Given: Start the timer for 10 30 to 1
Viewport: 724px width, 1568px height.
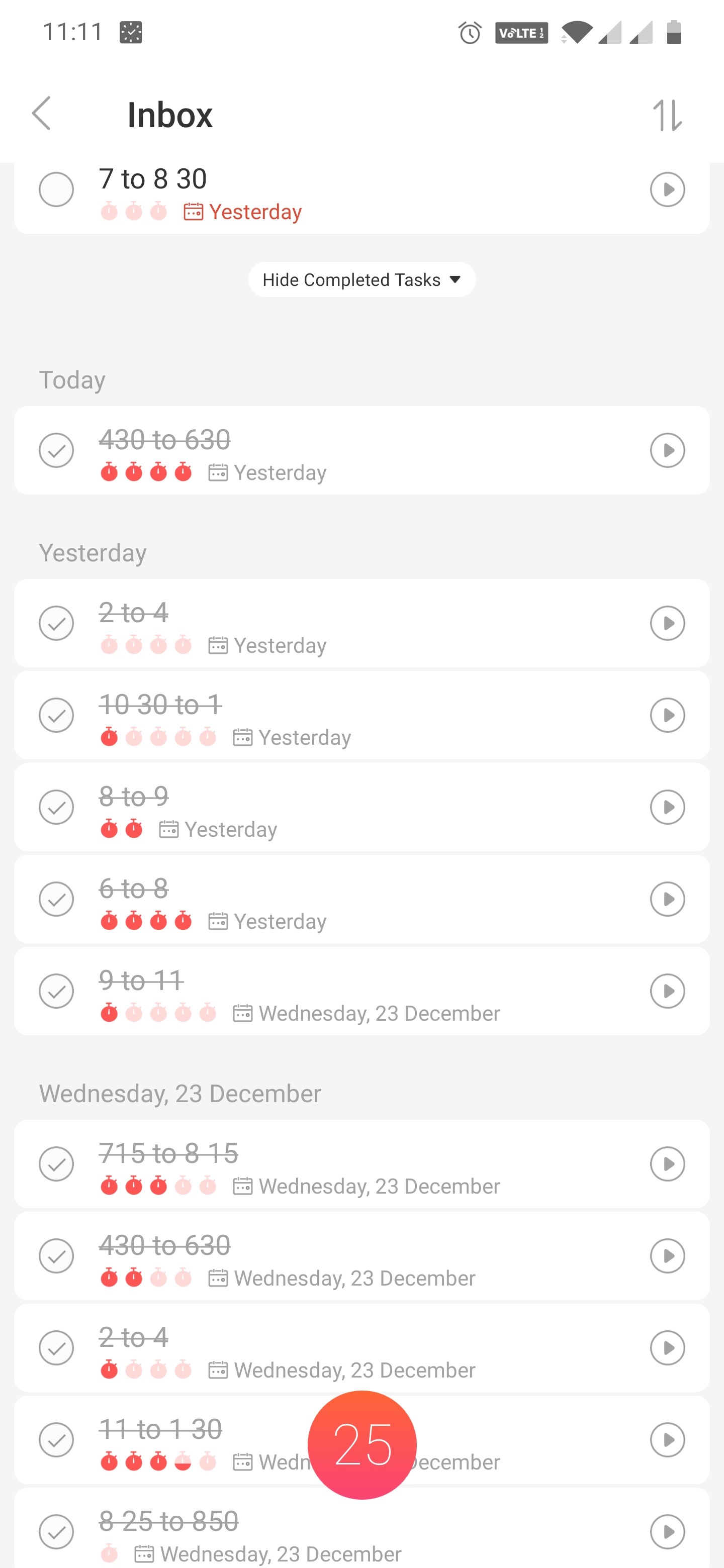Looking at the screenshot, I should click(x=667, y=715).
